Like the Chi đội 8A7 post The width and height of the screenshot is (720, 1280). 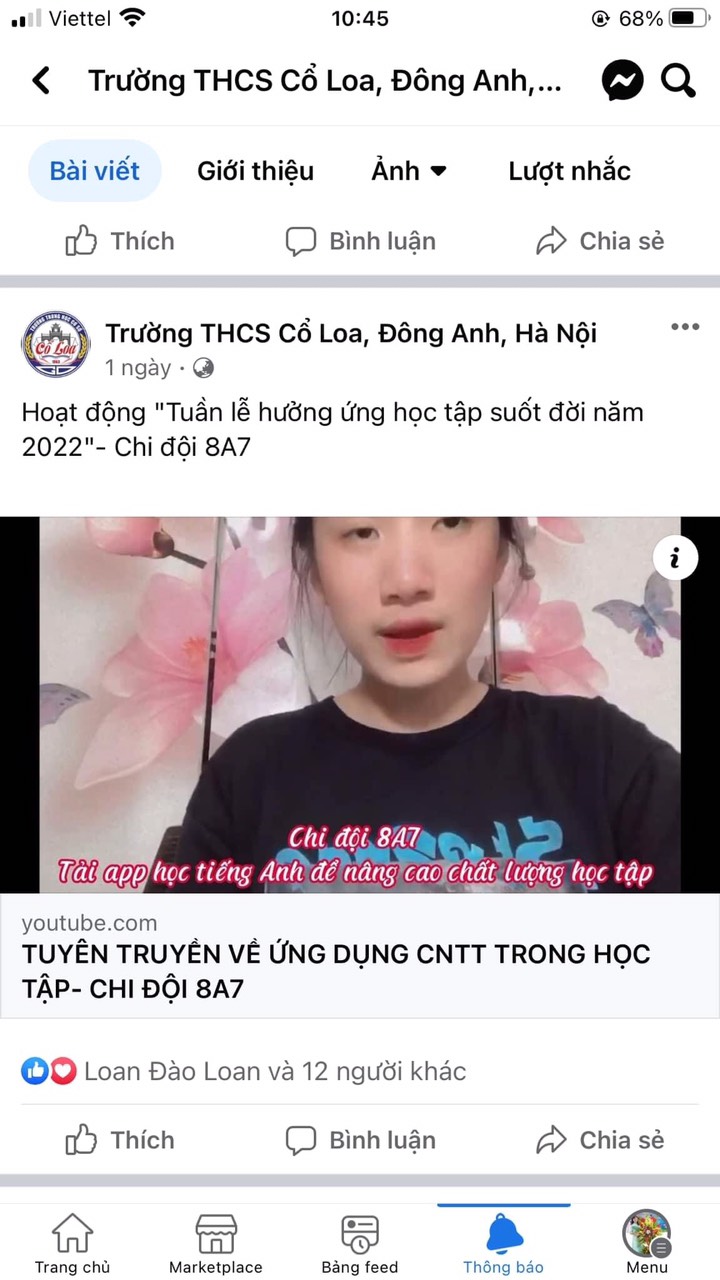(x=120, y=1140)
